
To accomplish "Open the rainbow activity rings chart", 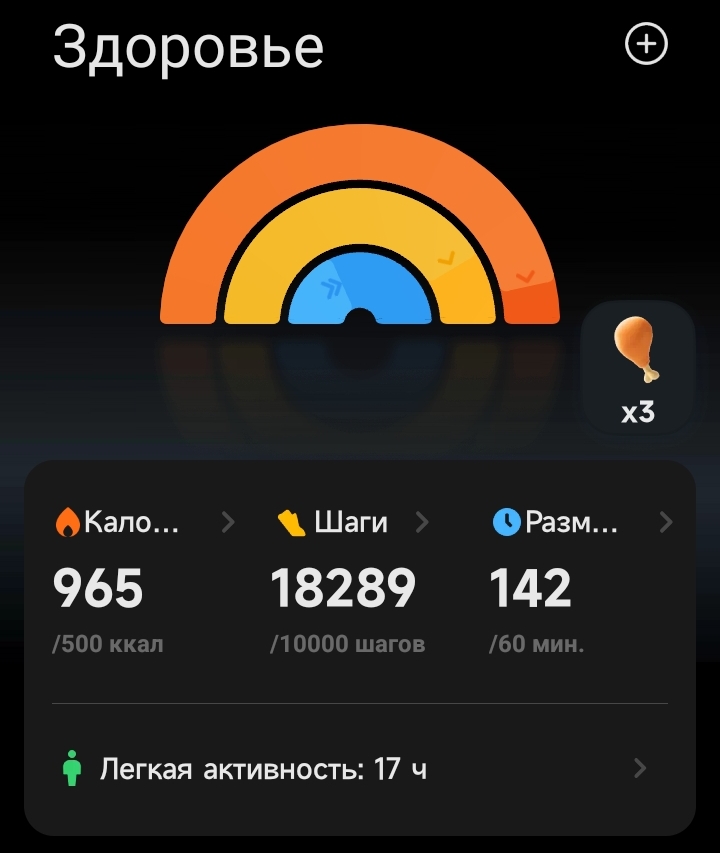I will (x=360, y=232).
